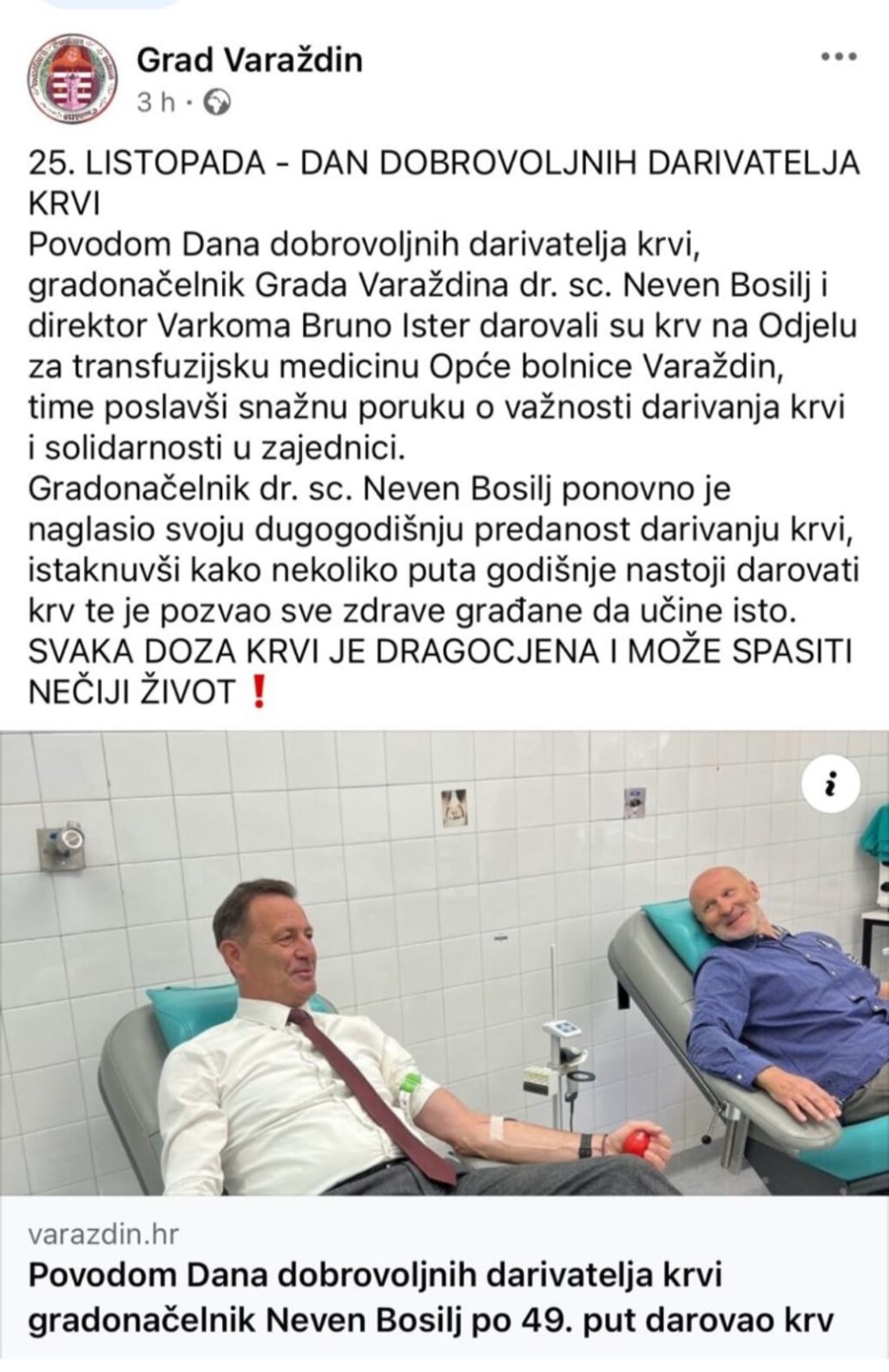This screenshot has width=889, height=1372.
Task: Open the varazdin.hr article headline link
Action: (430, 1297)
